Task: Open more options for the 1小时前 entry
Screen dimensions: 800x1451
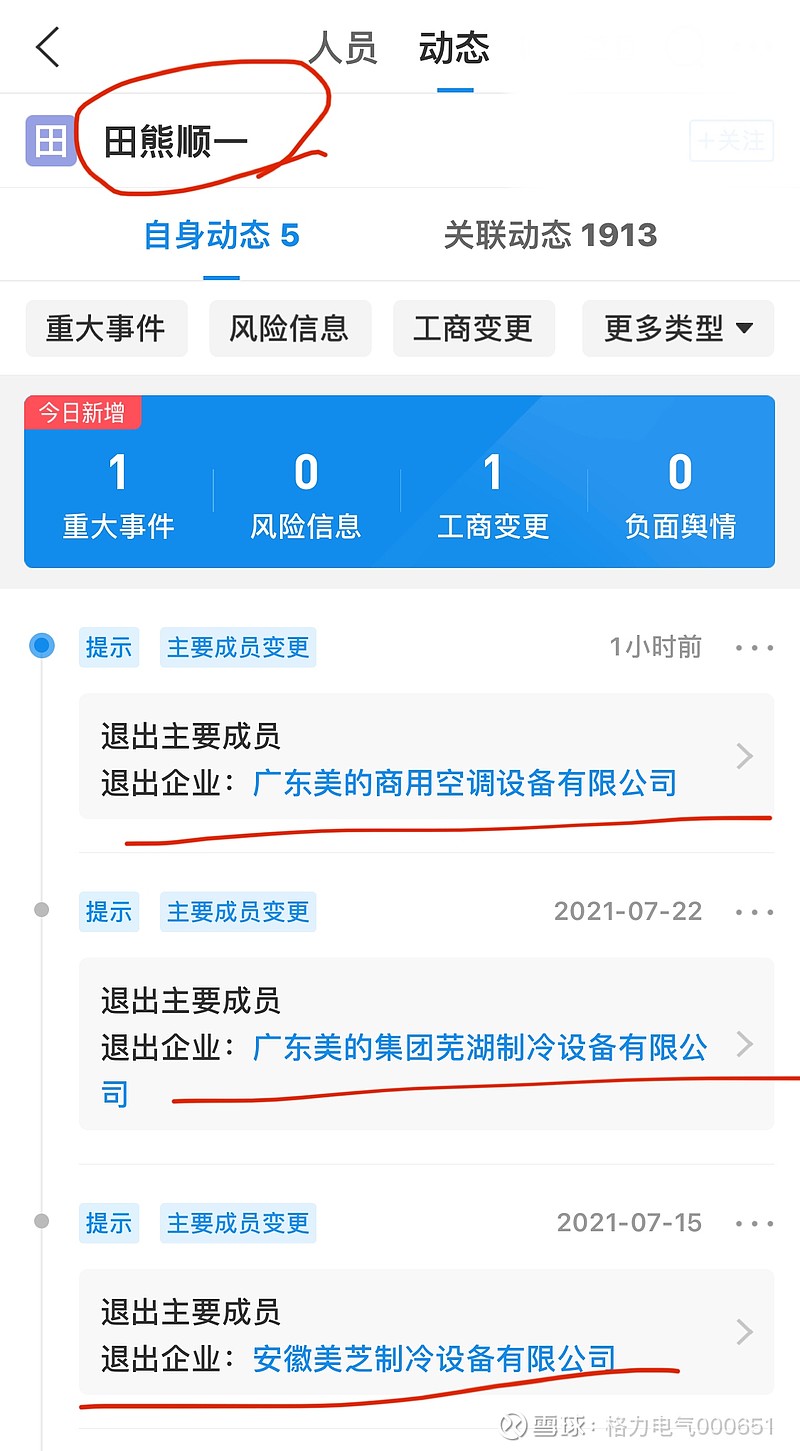Action: pos(754,648)
